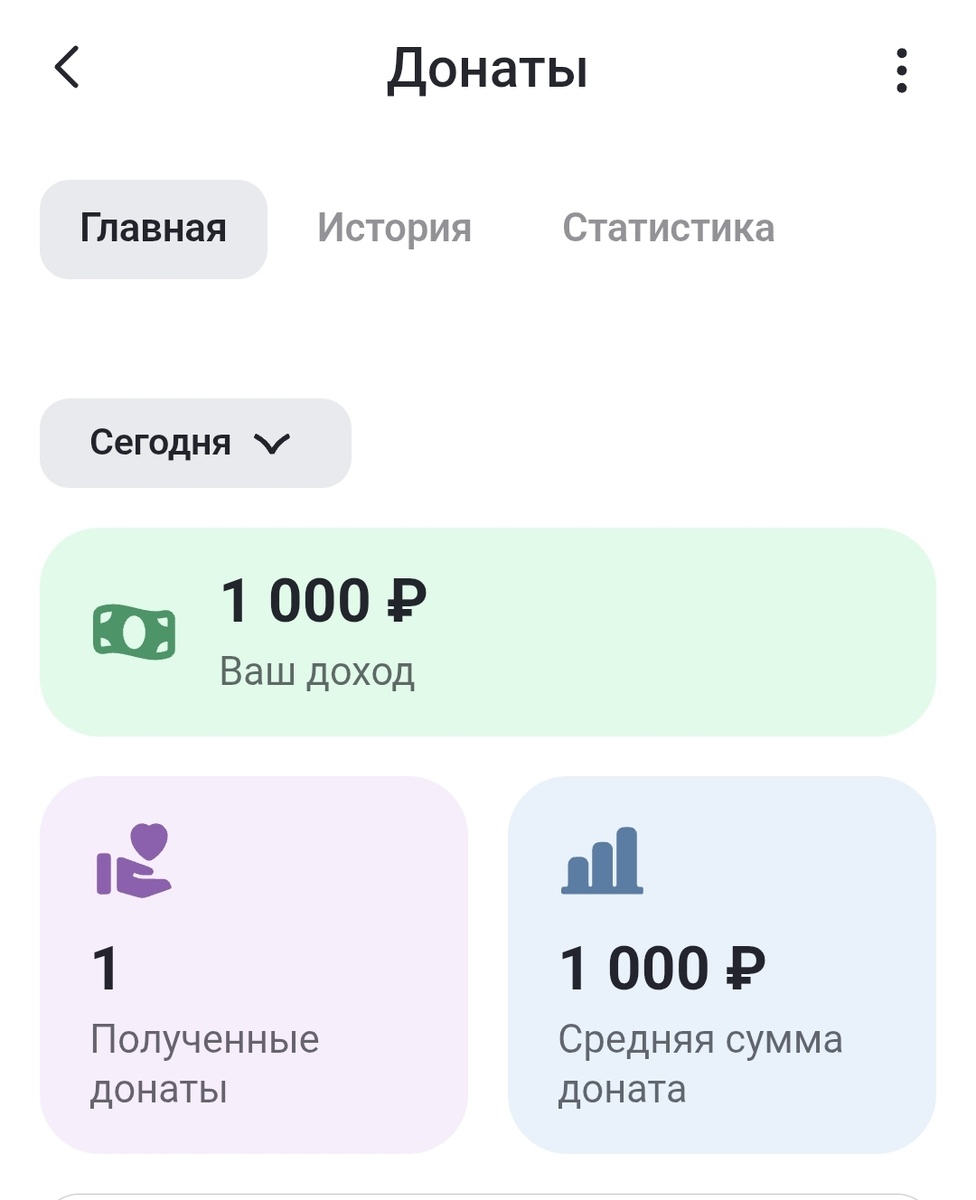Select the Главная tab
976x1200 pixels.
(153, 228)
